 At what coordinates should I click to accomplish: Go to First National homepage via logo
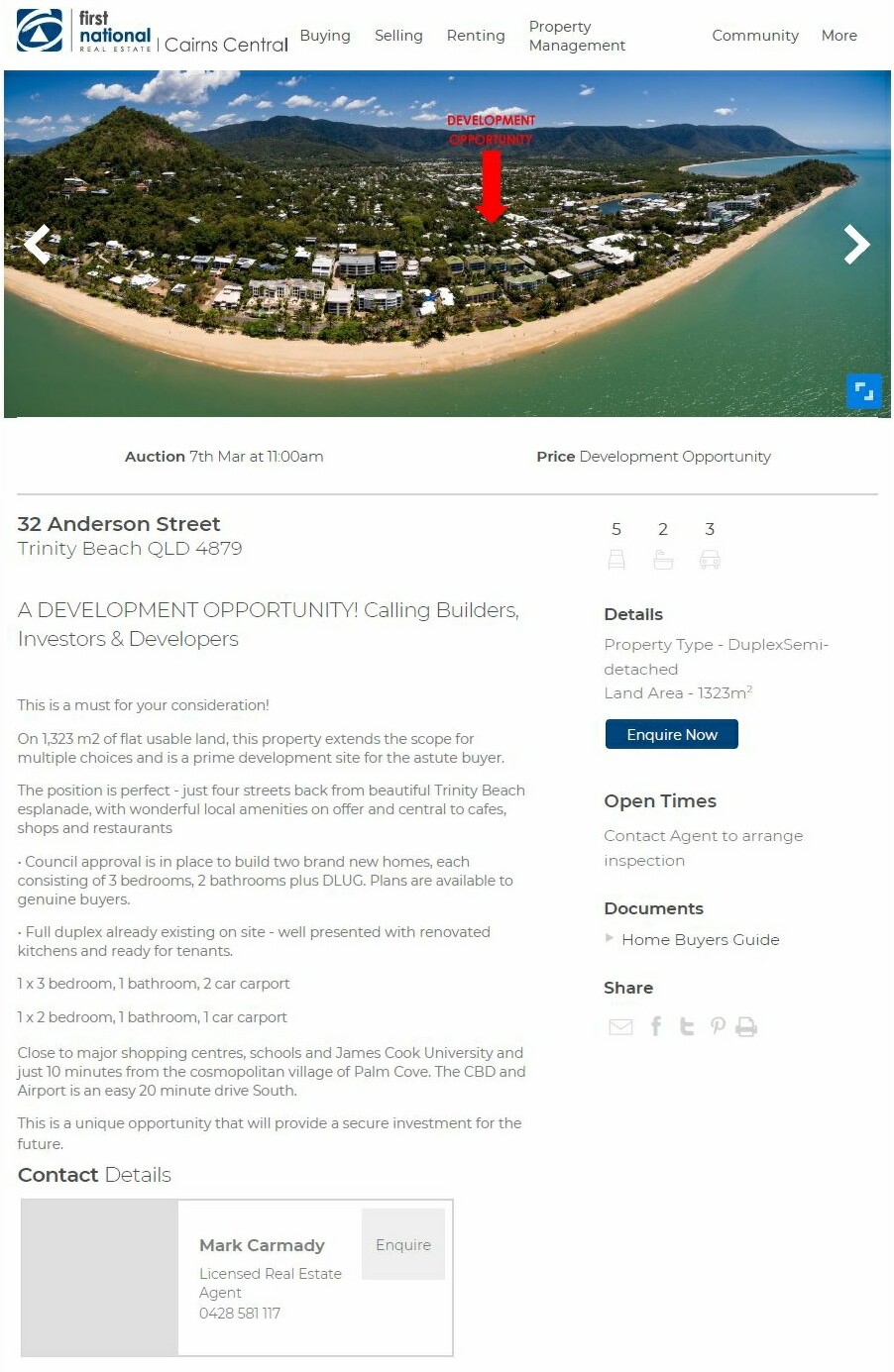[84, 32]
